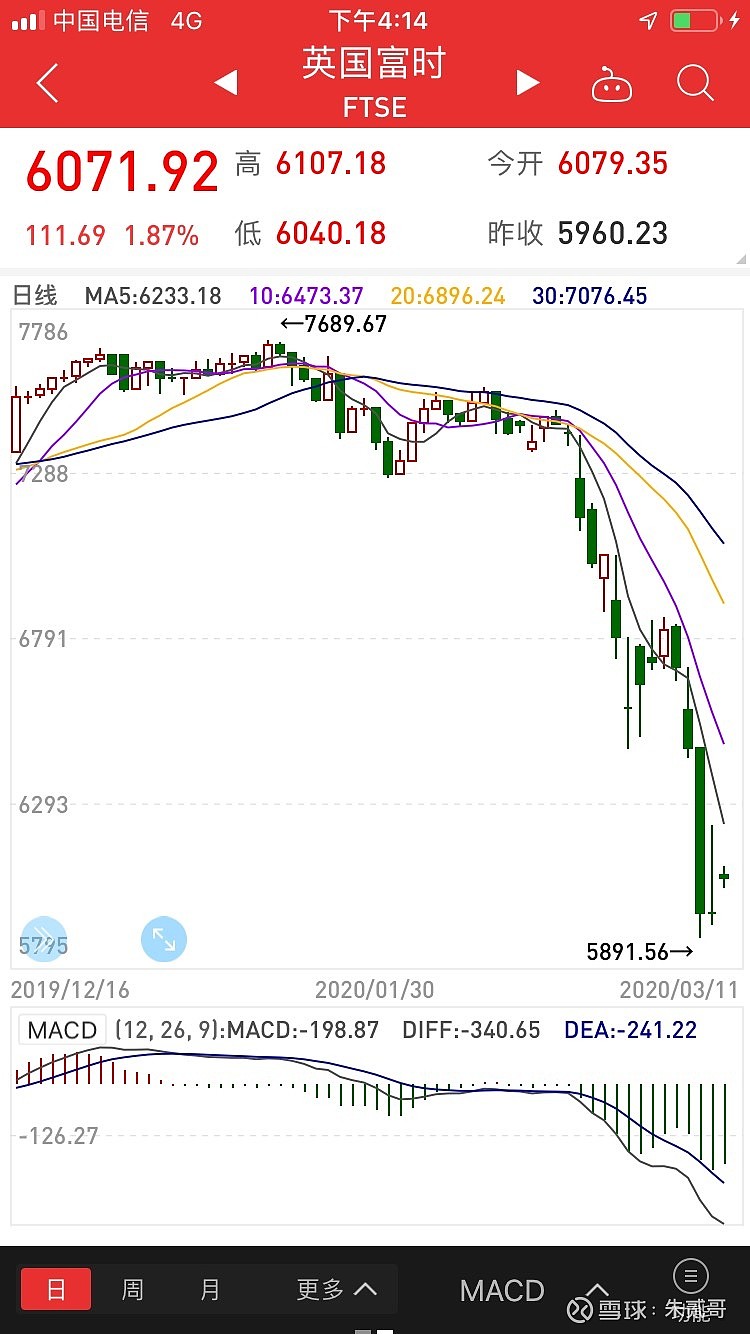Switch to the 月 monthly chart
This screenshot has height=1334, width=750.
coord(210,1289)
